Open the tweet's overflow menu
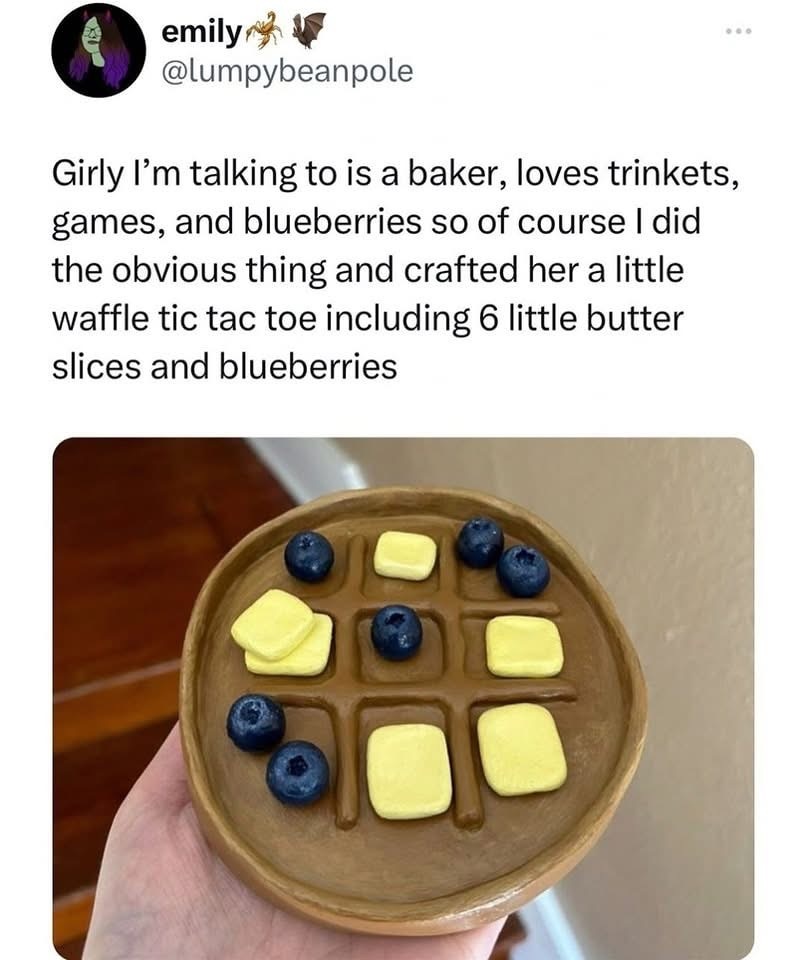This screenshot has width=807, height=960. coord(737,30)
